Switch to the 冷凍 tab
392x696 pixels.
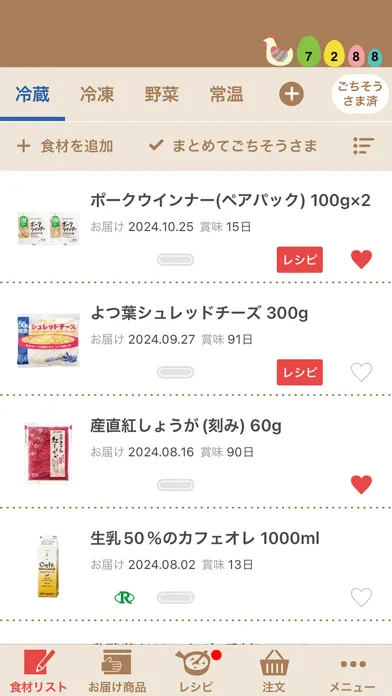(97, 95)
